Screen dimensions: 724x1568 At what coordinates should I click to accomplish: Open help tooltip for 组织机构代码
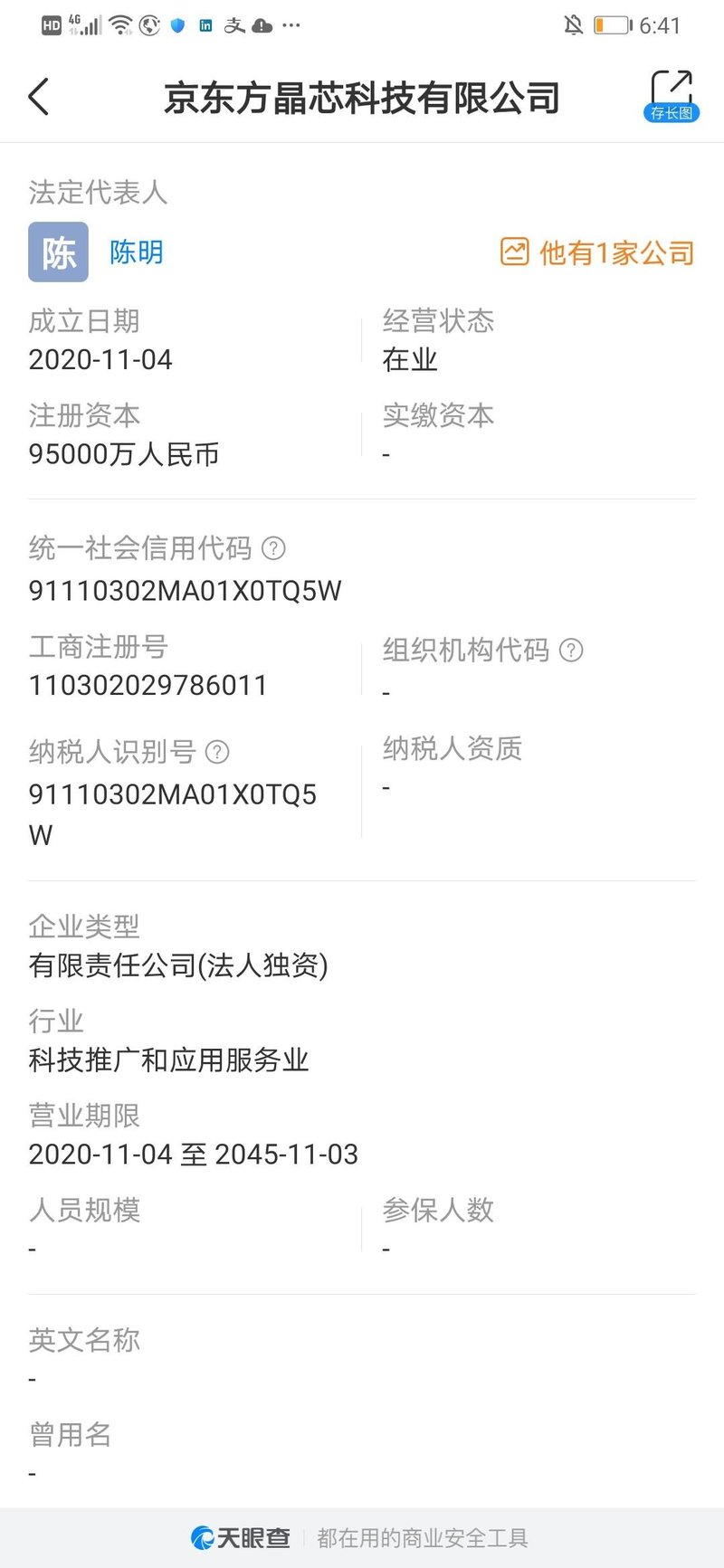point(570,650)
